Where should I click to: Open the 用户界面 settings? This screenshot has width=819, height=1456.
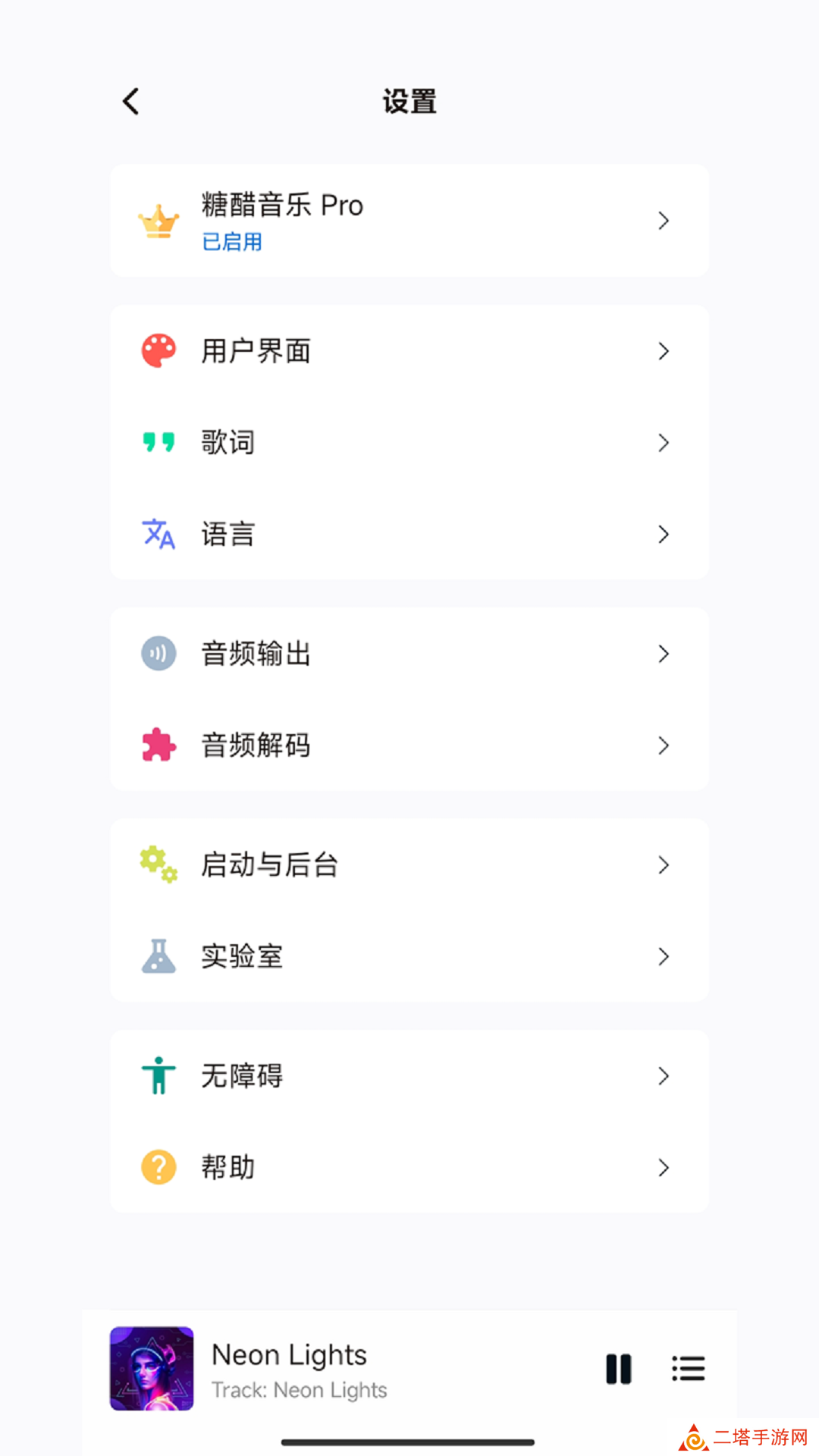tap(409, 351)
